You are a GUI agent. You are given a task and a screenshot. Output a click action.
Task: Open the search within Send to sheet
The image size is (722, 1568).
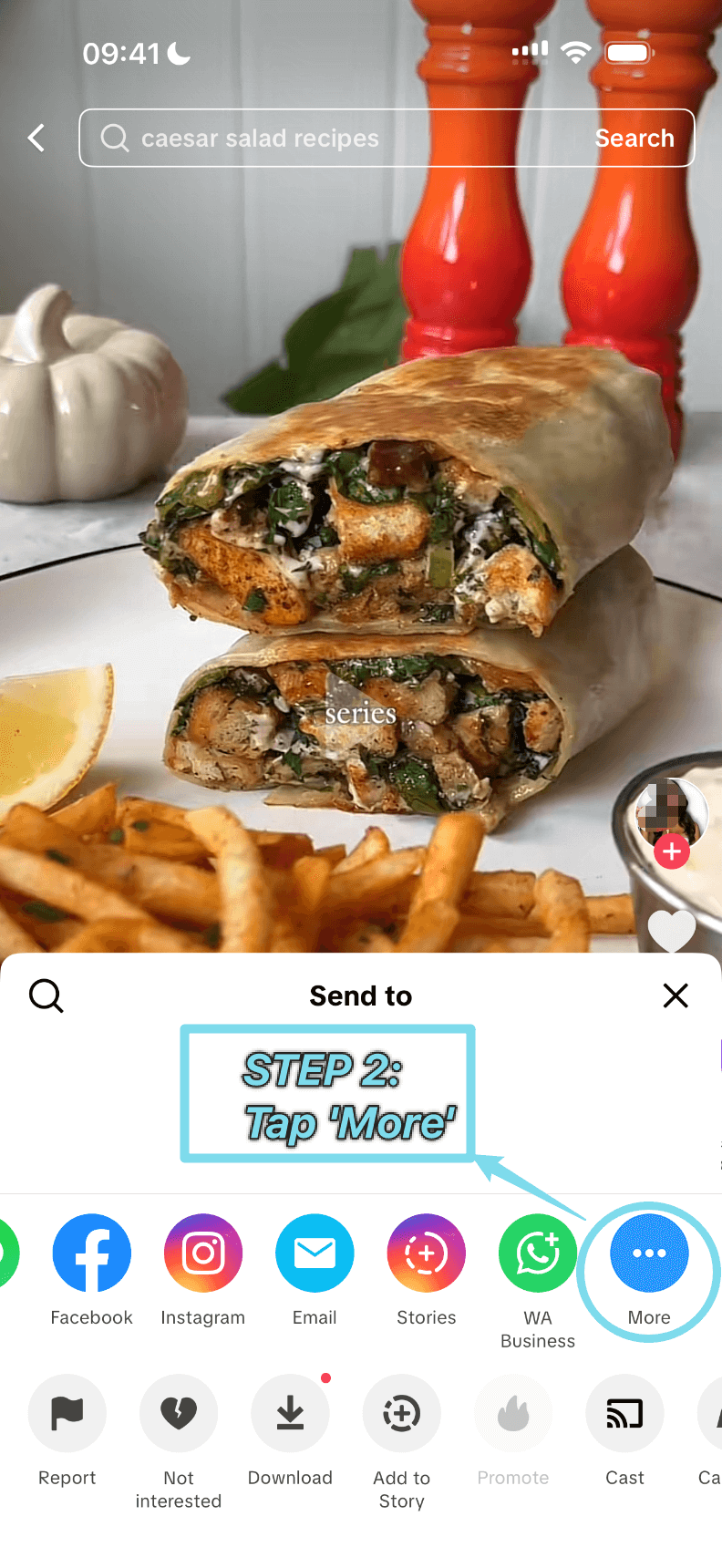(x=46, y=995)
